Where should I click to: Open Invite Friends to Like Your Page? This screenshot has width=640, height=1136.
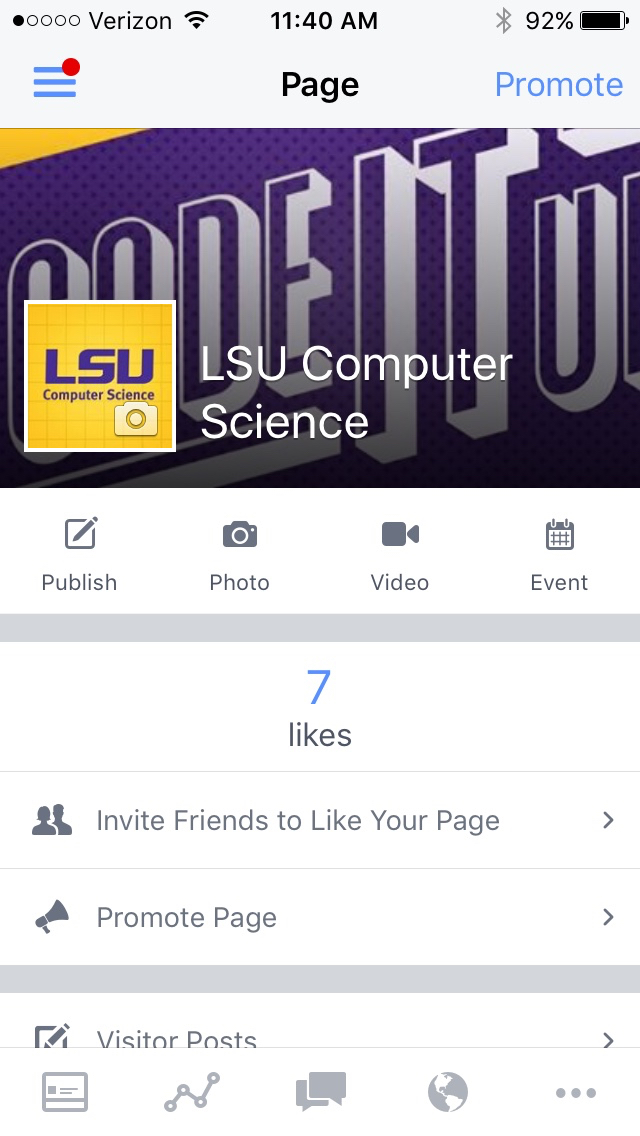320,821
